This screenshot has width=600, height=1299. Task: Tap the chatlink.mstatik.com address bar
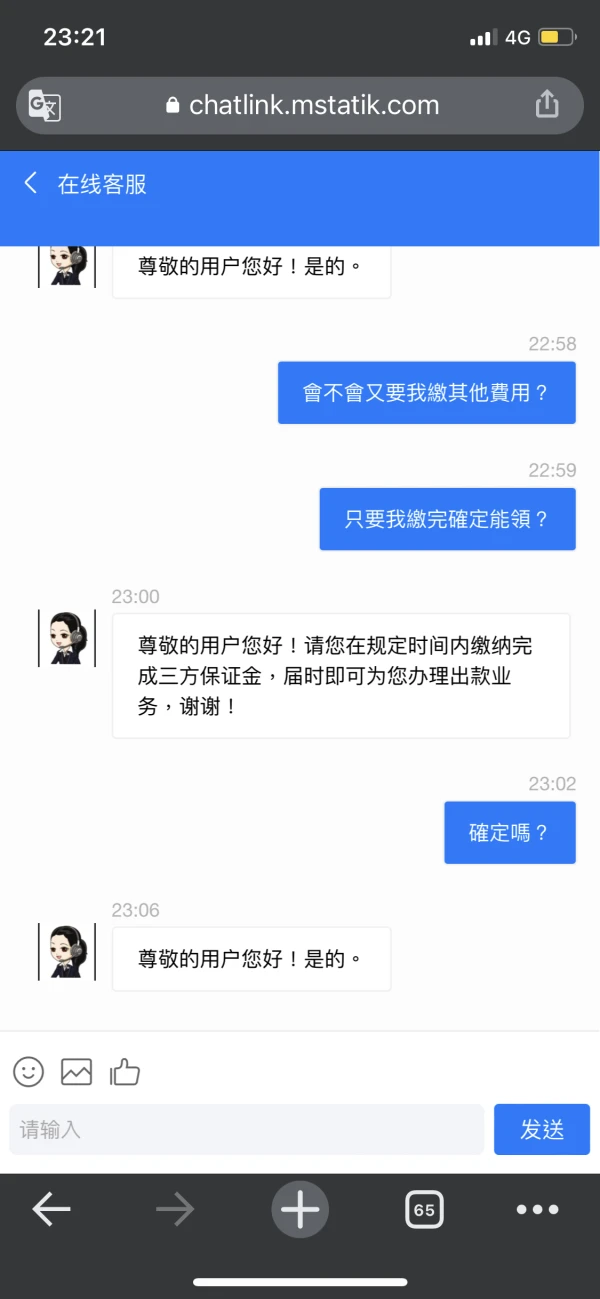click(300, 105)
